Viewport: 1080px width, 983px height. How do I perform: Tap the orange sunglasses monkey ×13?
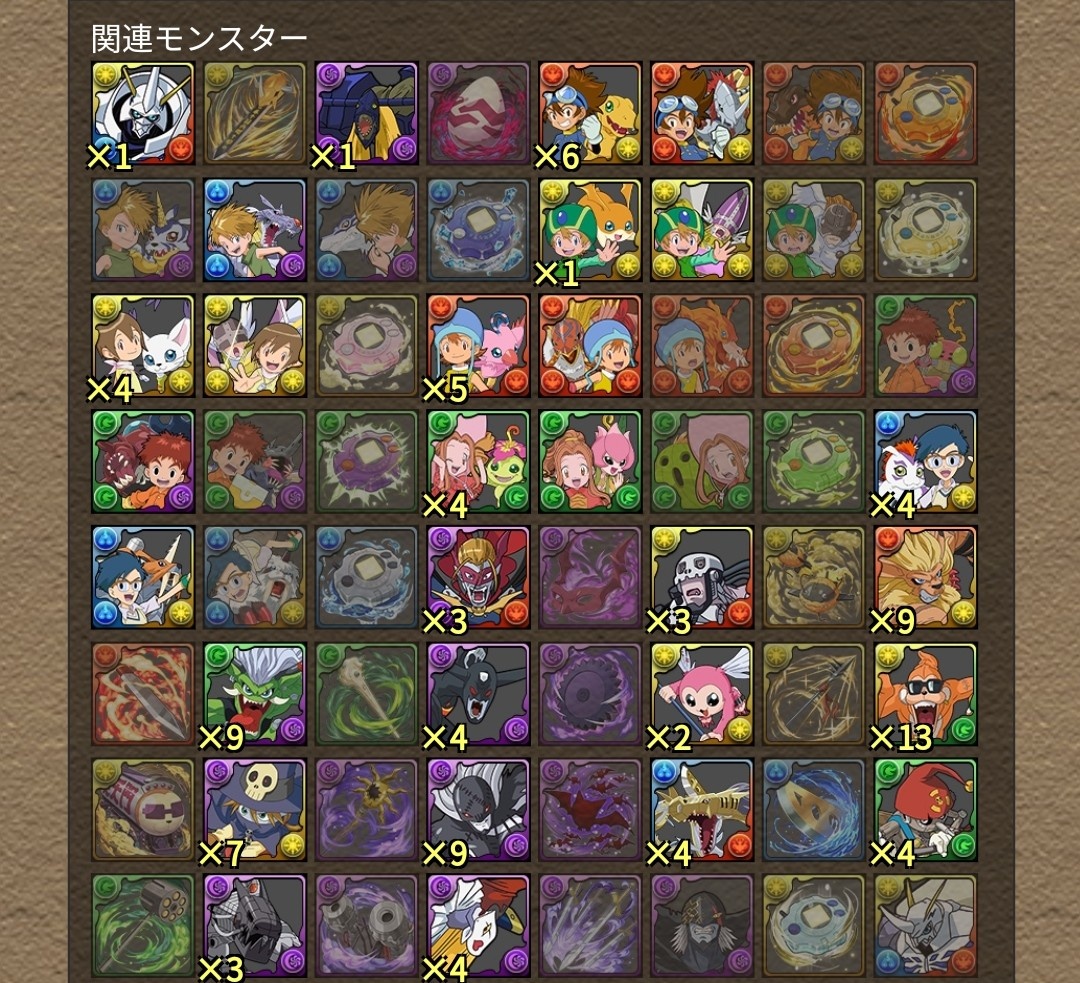pyautogui.click(x=925, y=694)
